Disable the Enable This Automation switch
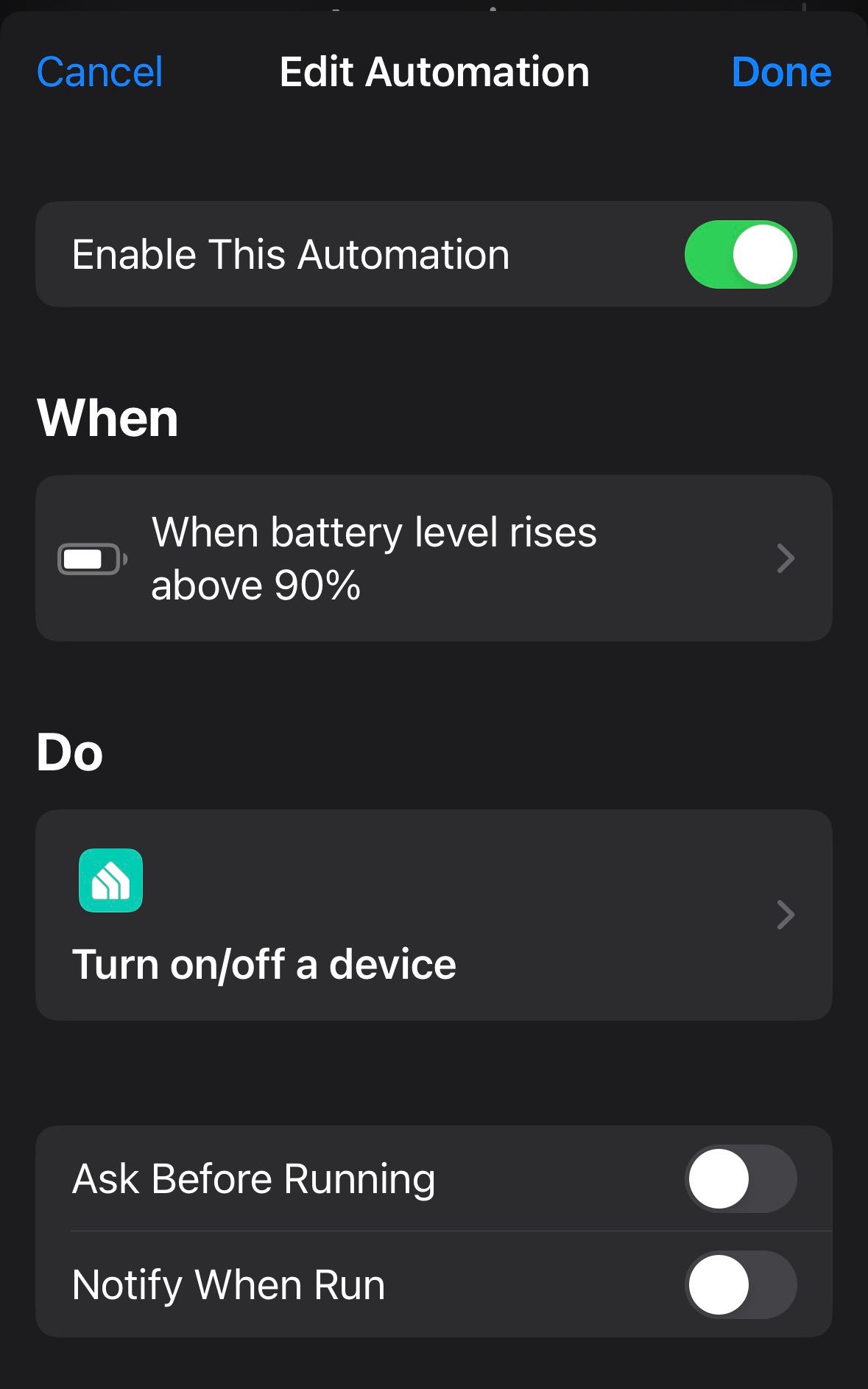The height and width of the screenshot is (1389, 868). [x=740, y=254]
